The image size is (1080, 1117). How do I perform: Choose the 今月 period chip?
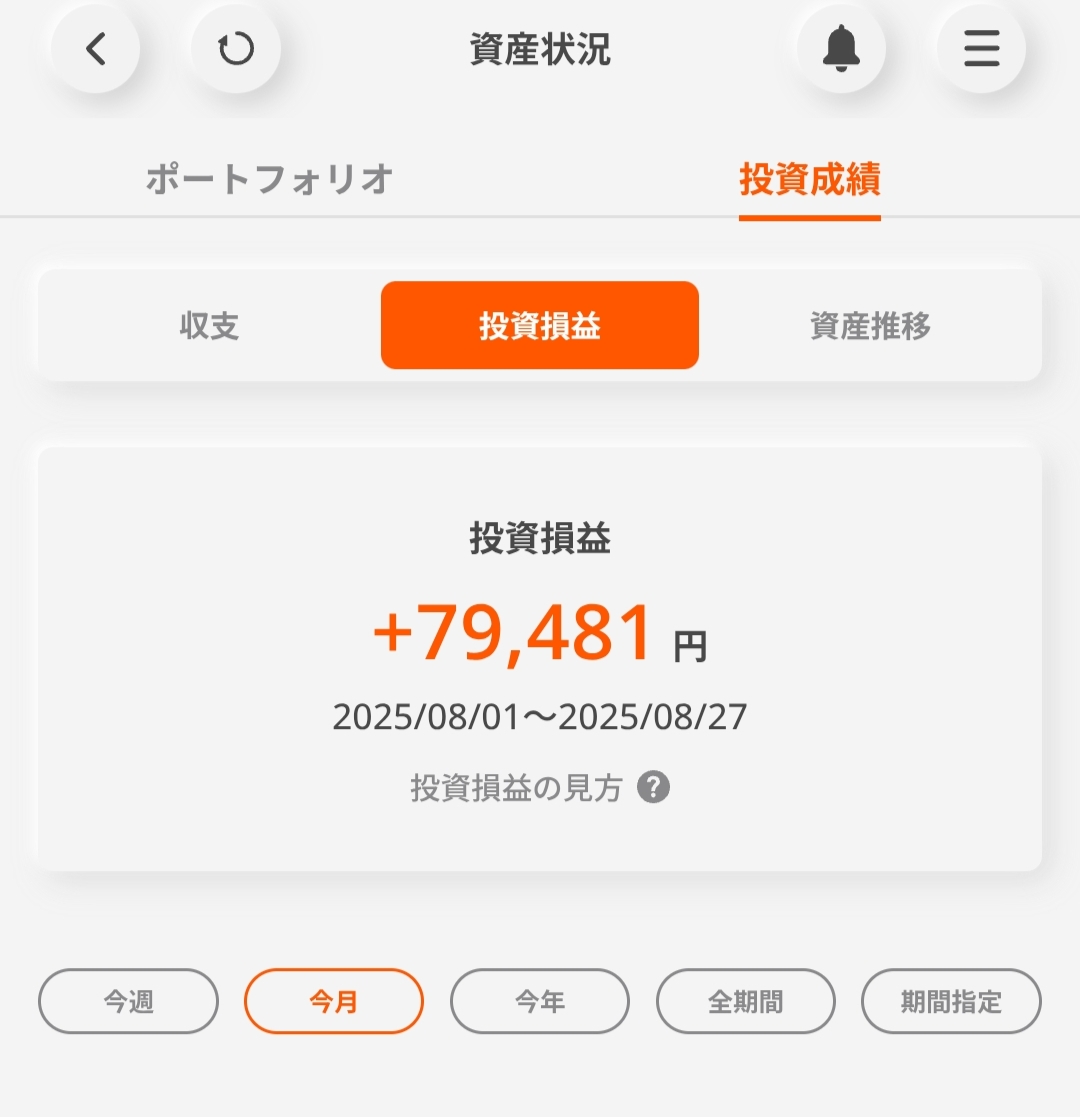point(334,1001)
